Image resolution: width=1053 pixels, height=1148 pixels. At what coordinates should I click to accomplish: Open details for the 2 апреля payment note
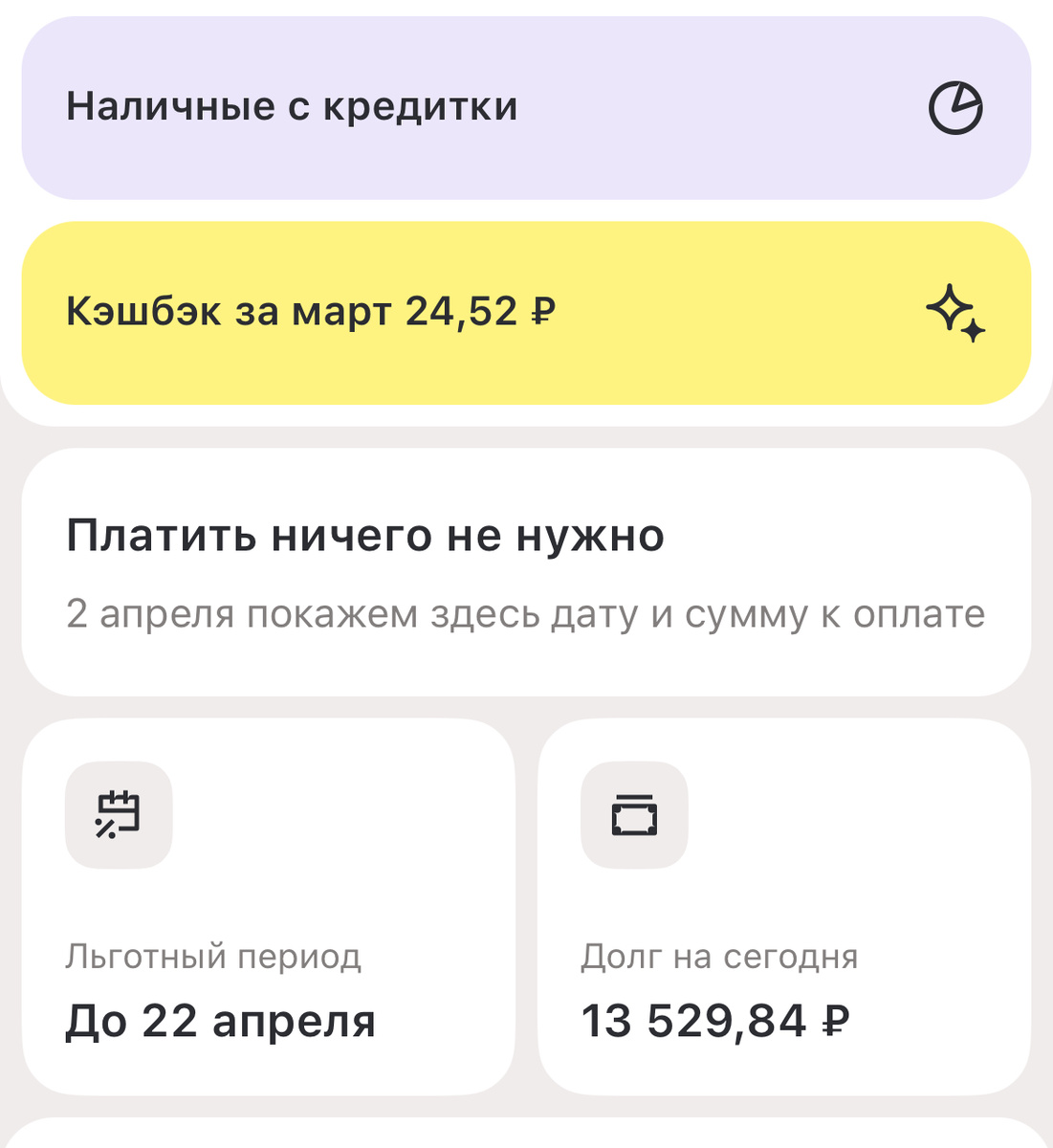(x=524, y=613)
